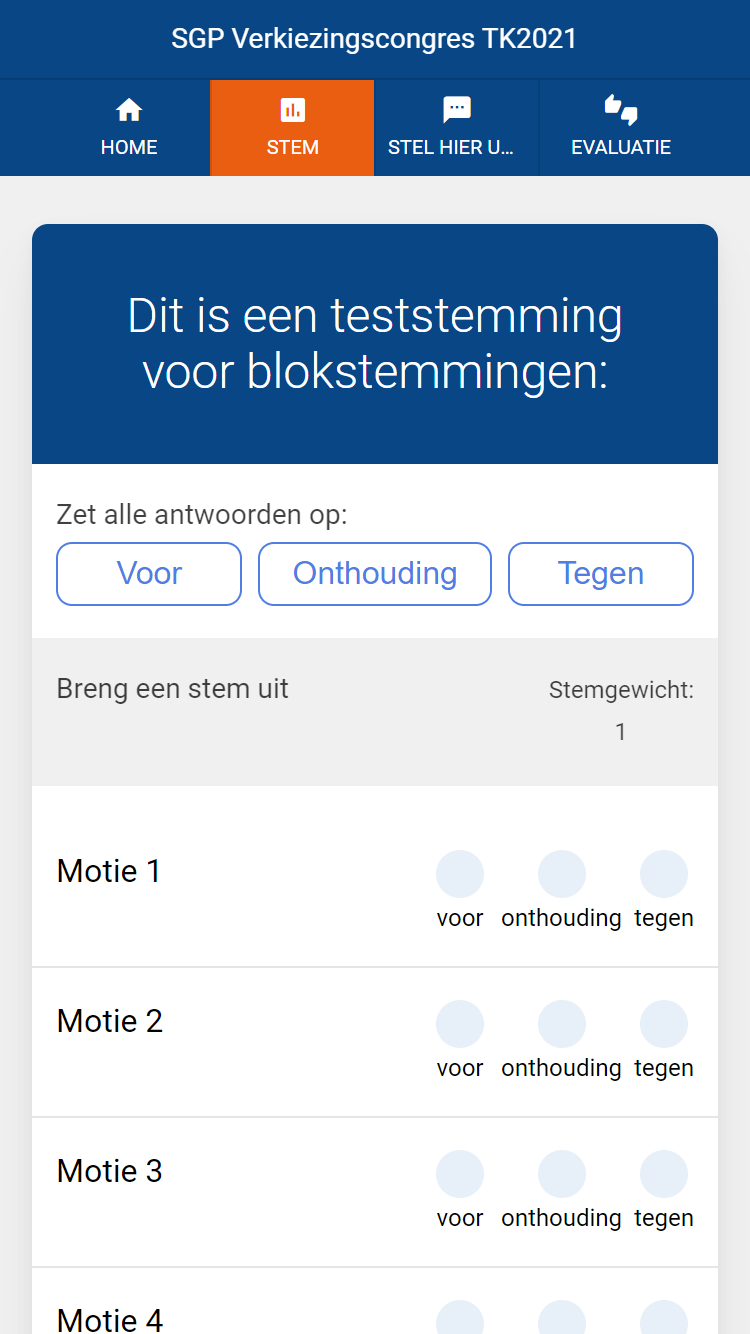The image size is (750, 1334).
Task: Mark onthouding on Motie 2
Action: pos(562,1024)
